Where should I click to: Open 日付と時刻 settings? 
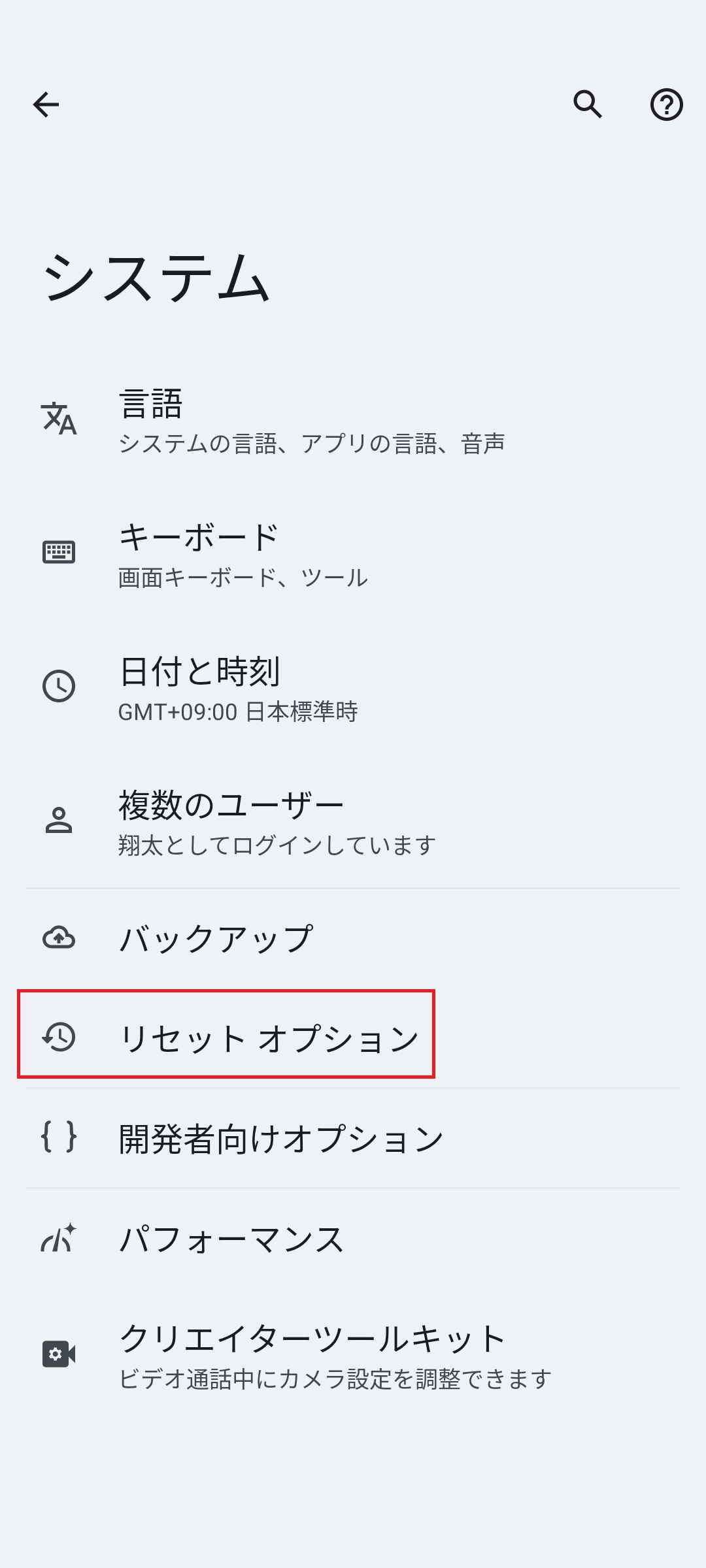(238, 688)
